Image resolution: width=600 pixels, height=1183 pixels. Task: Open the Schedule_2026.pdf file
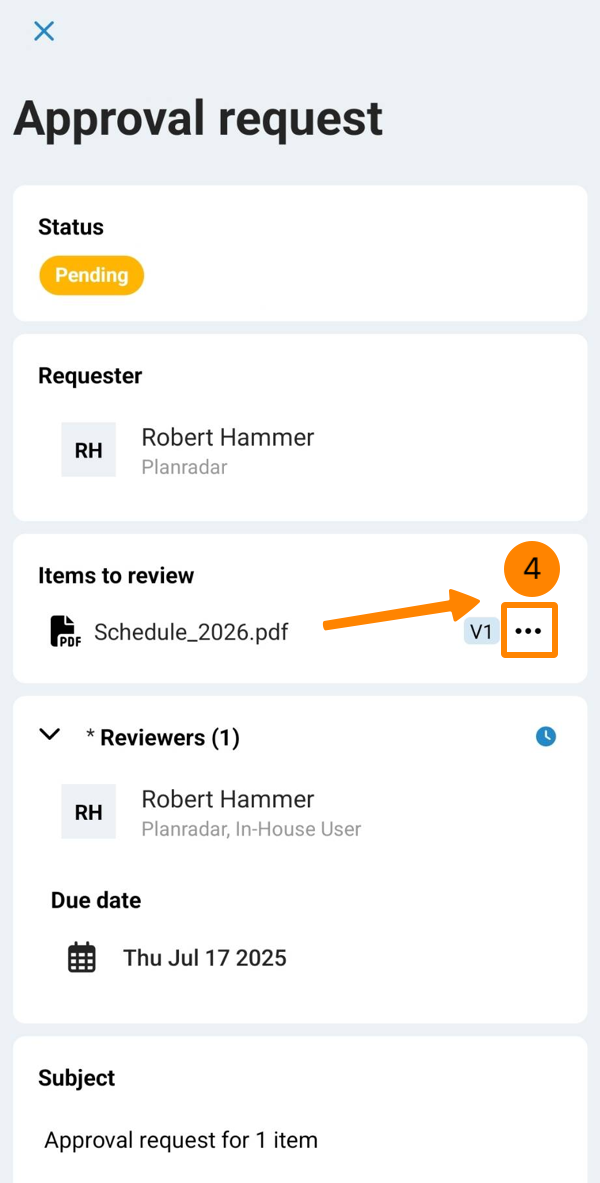tap(190, 631)
